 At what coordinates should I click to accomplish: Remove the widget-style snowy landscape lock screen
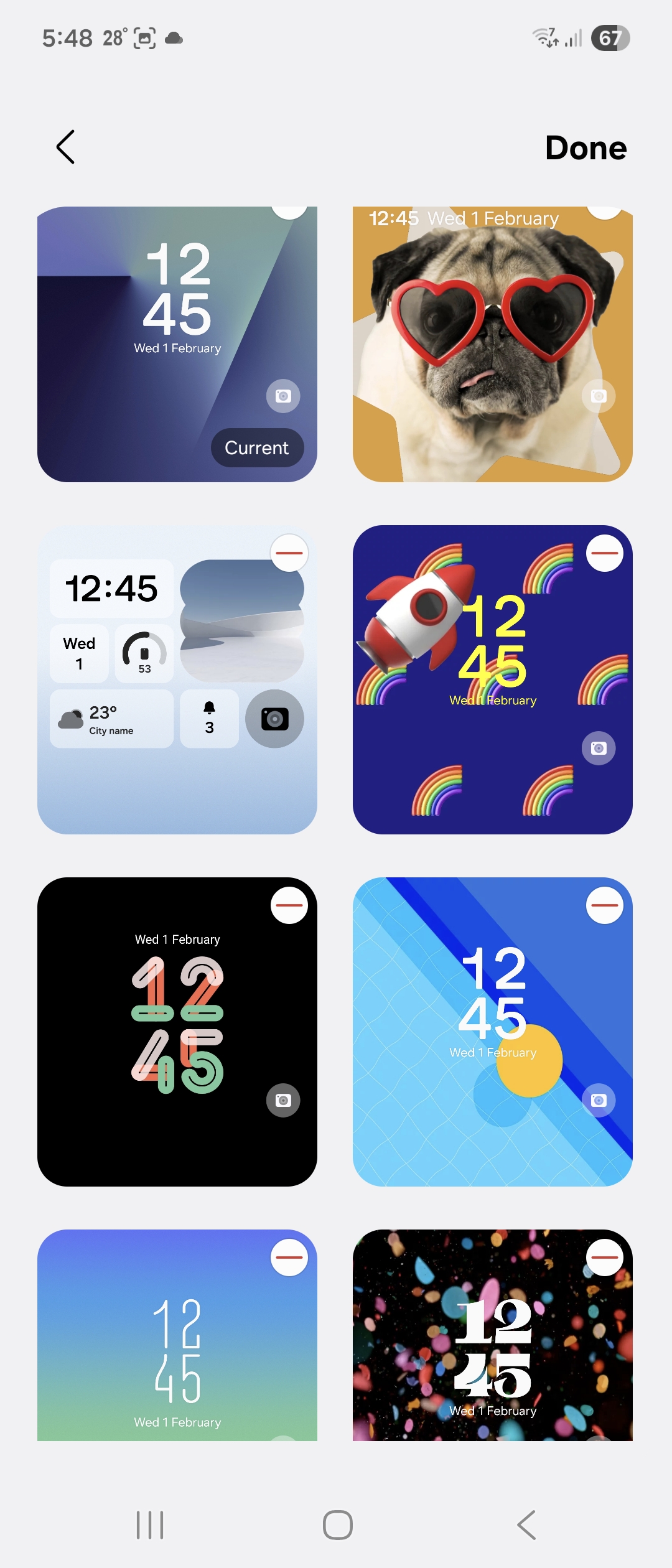pos(289,553)
